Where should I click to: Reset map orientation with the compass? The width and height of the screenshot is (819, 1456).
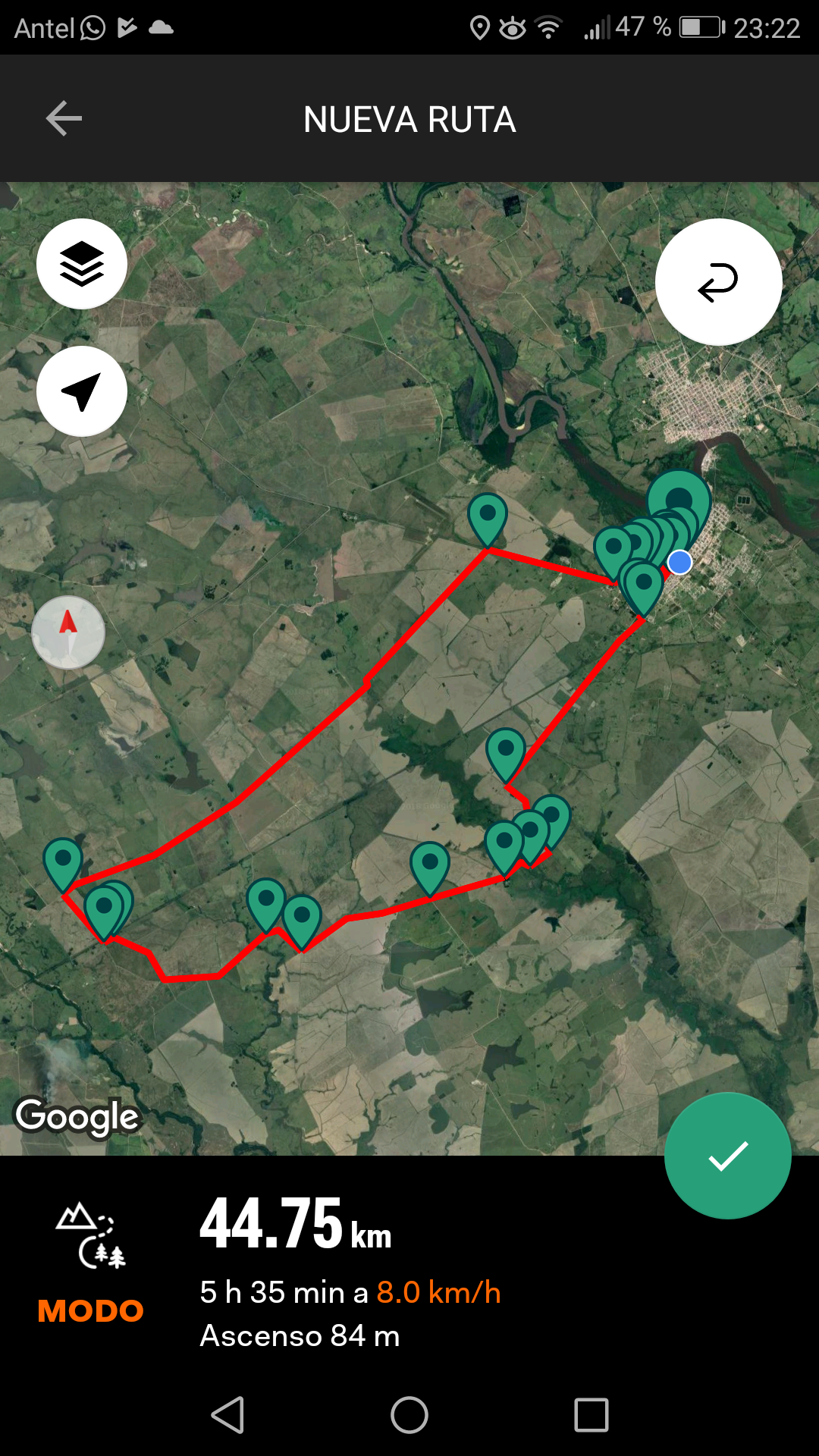click(68, 632)
